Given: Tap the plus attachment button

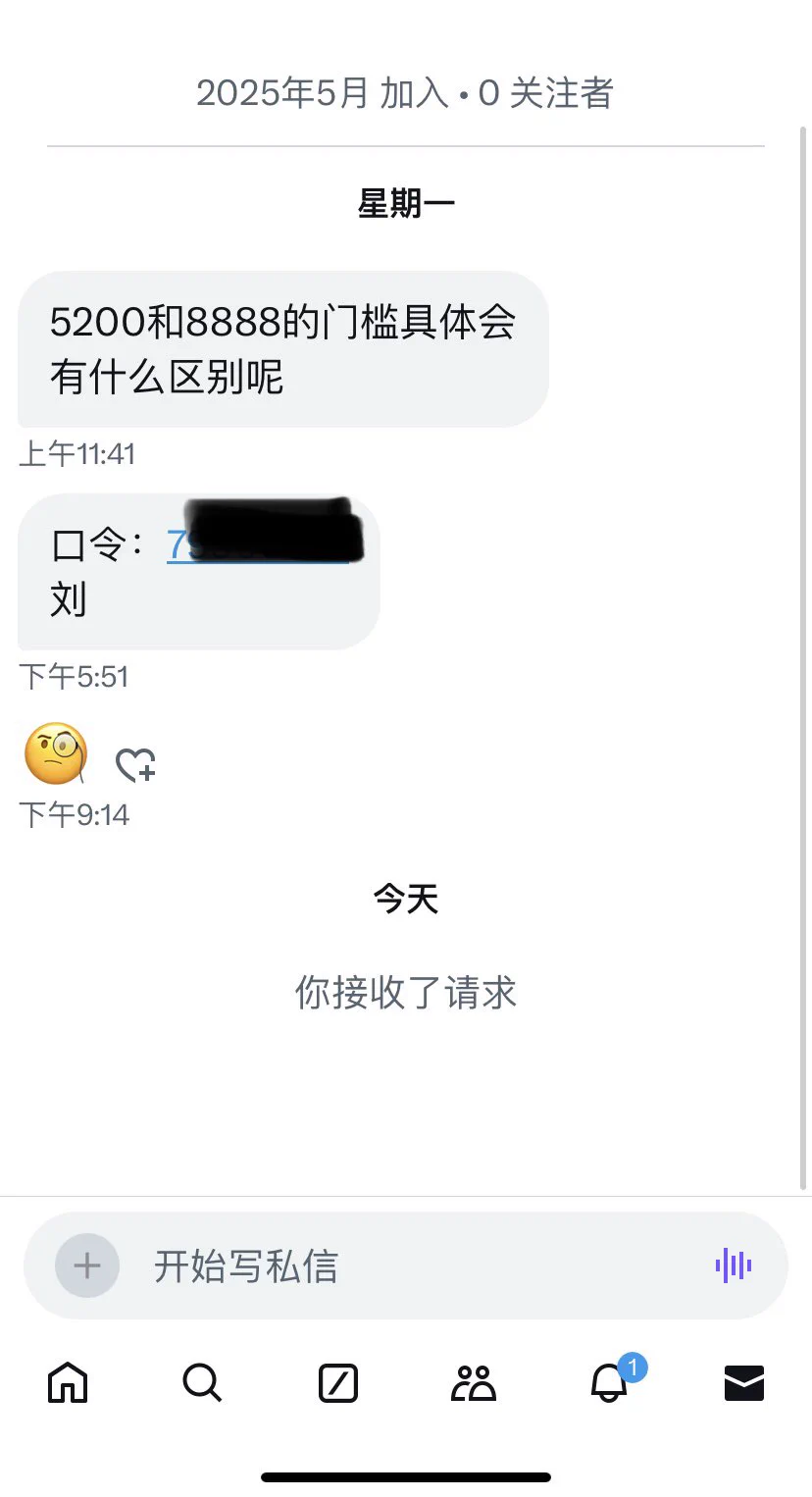Looking at the screenshot, I should (87, 1265).
